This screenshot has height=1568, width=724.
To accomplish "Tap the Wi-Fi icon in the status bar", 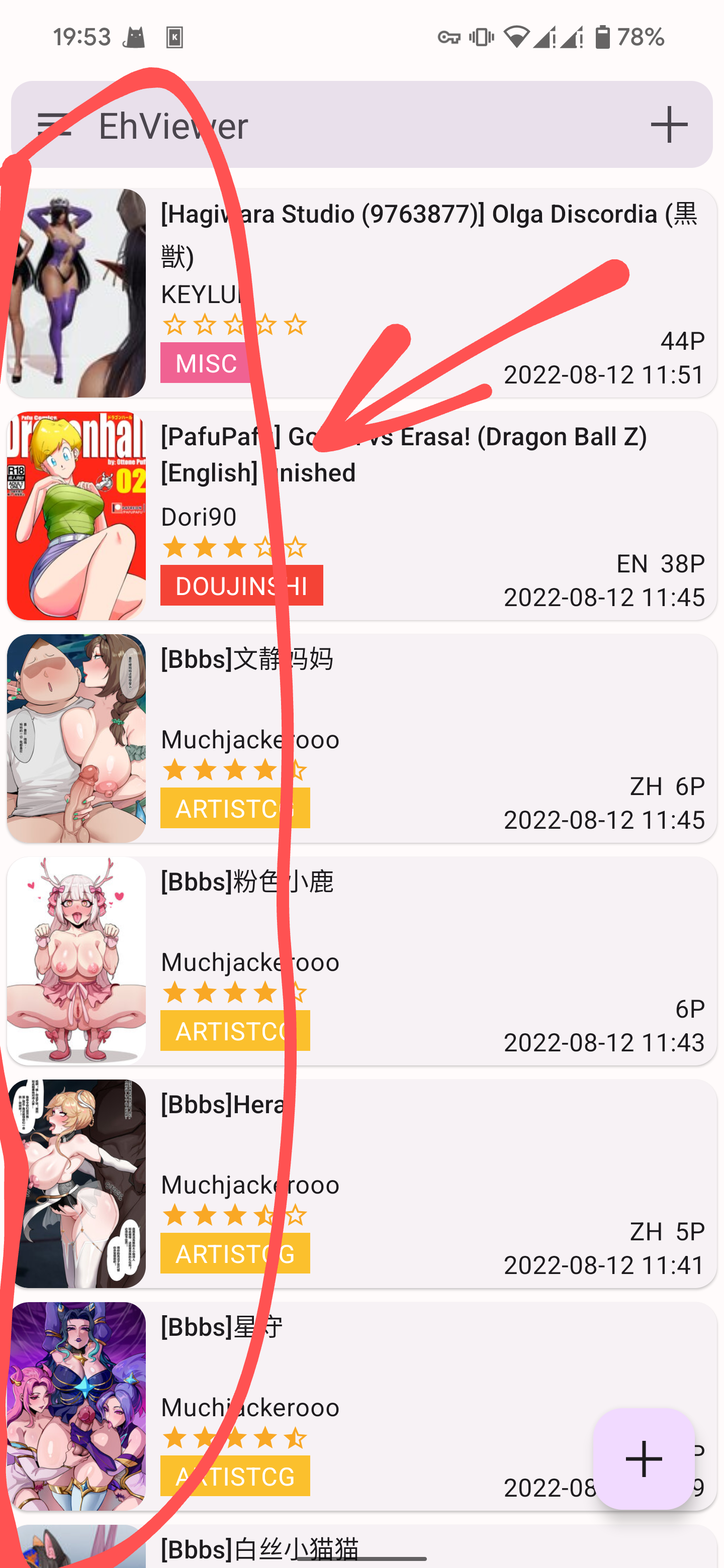I will click(x=516, y=37).
